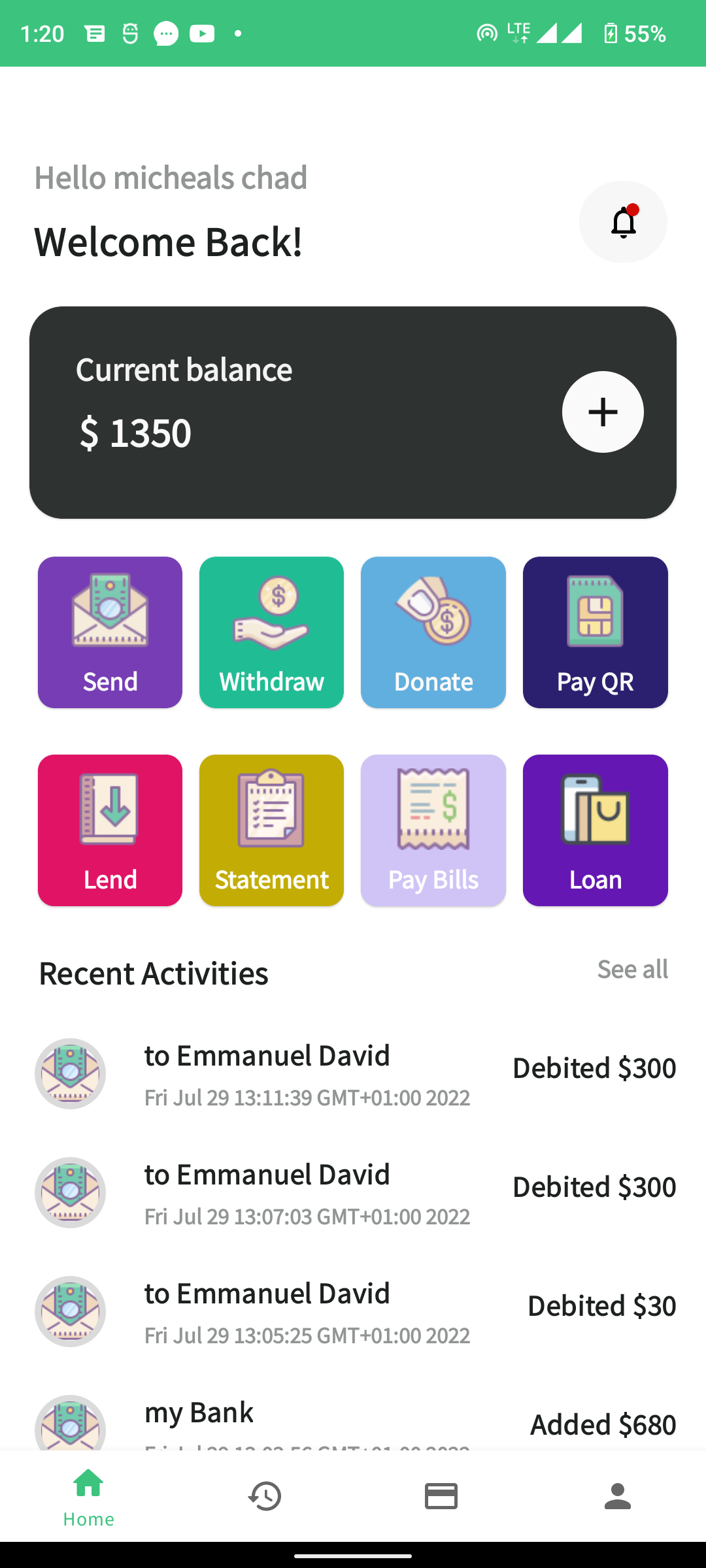View the Statement tile

pos(271,830)
